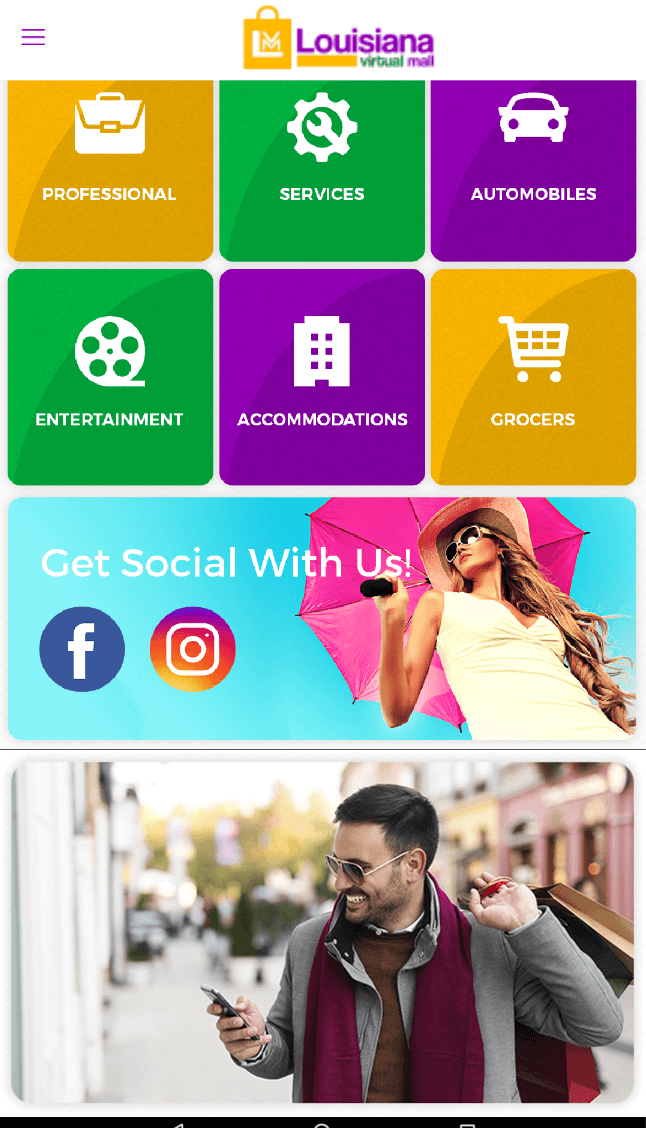
Task: Open the Professional category tile
Action: point(110,170)
